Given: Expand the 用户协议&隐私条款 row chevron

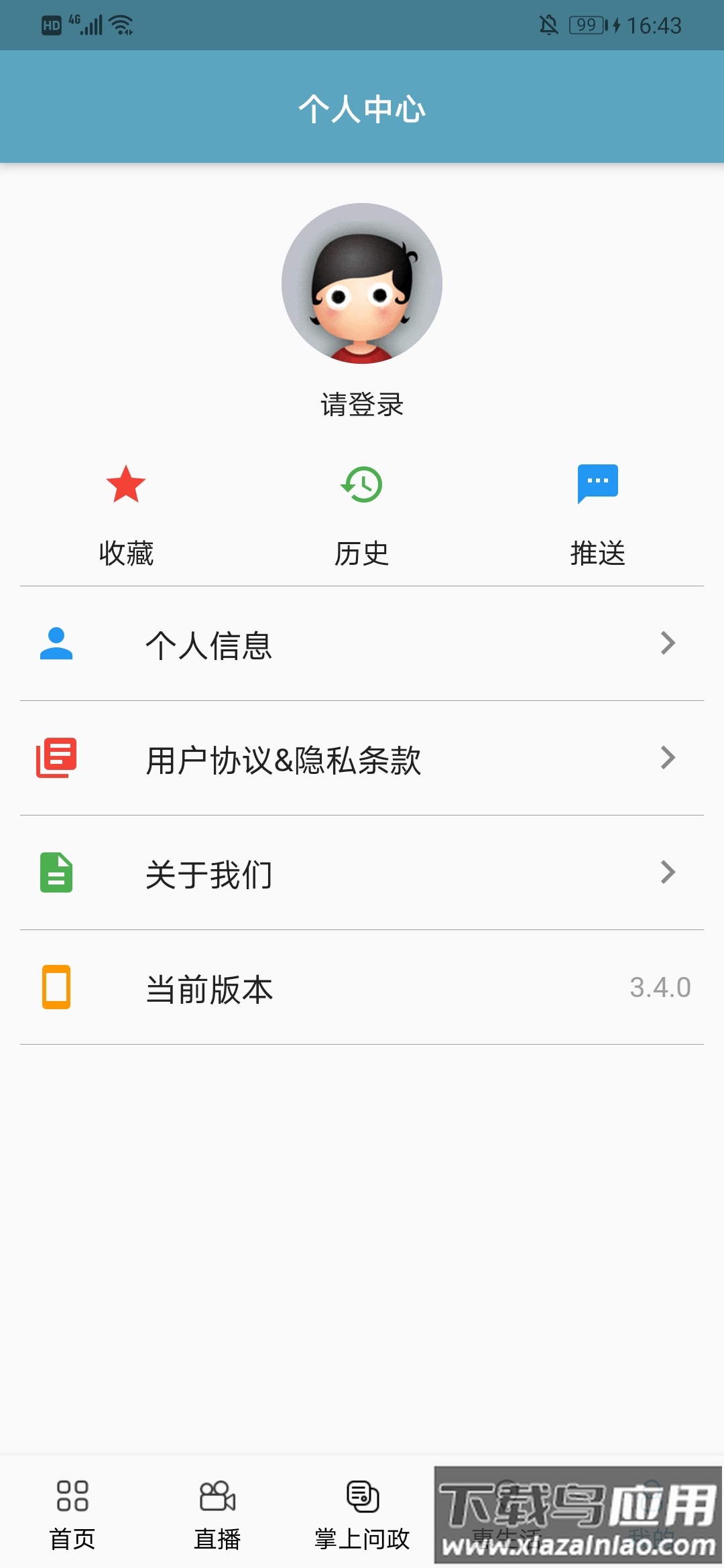Looking at the screenshot, I should pyautogui.click(x=667, y=758).
